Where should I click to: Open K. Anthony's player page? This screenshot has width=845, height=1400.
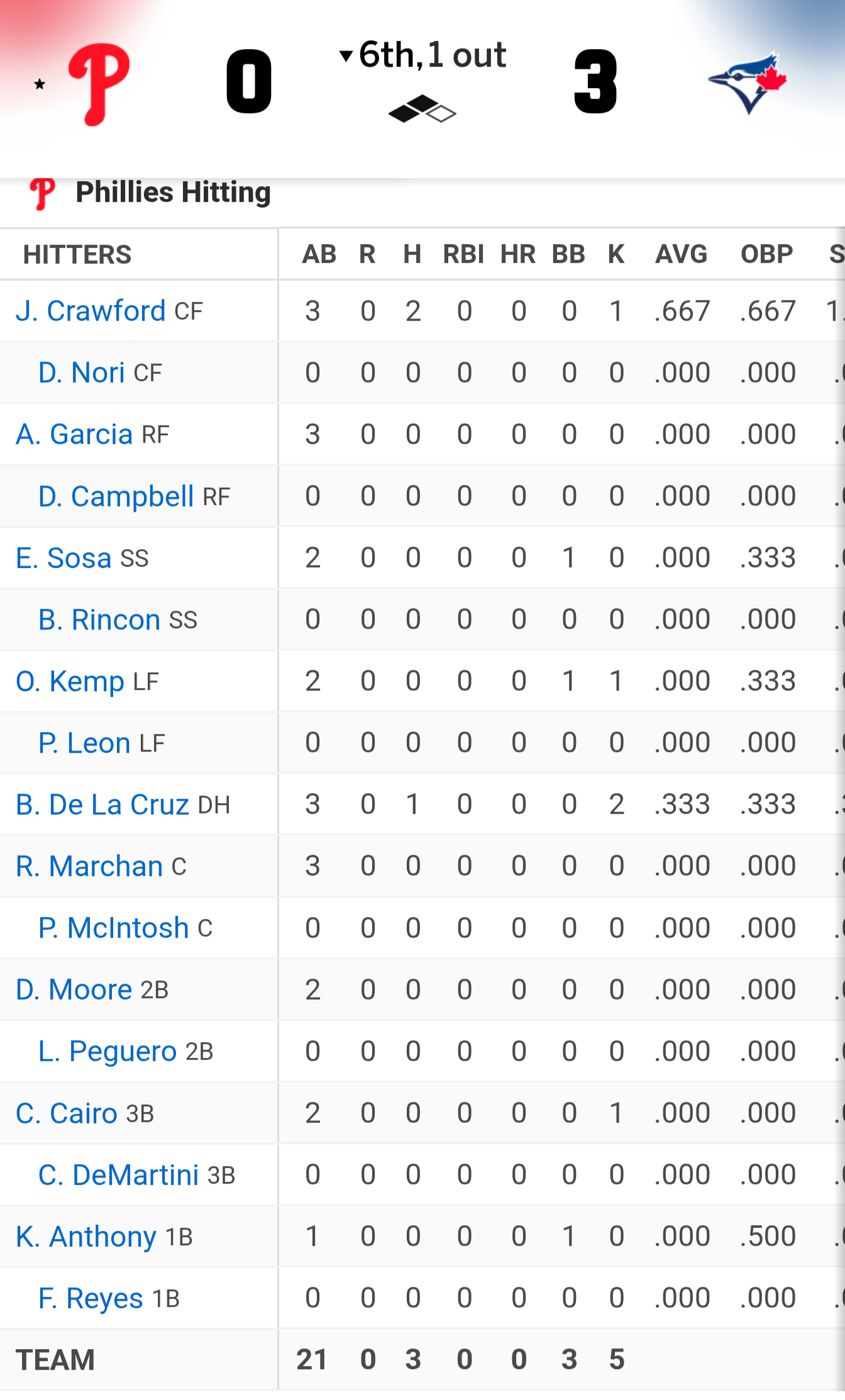point(86,1236)
